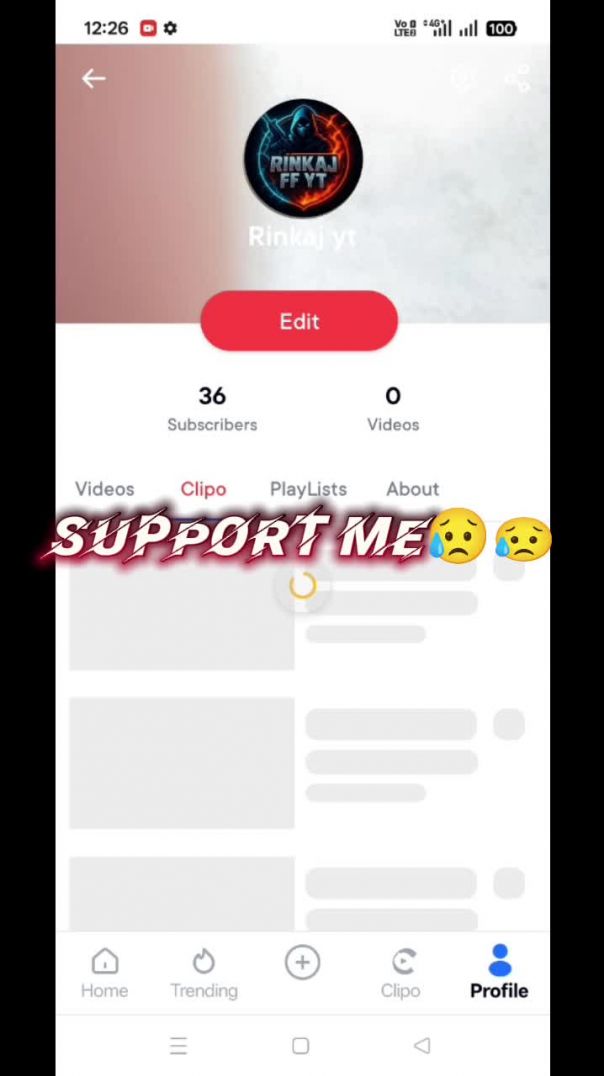The height and width of the screenshot is (1076, 604).
Task: View the About tab
Action: [x=412, y=489]
